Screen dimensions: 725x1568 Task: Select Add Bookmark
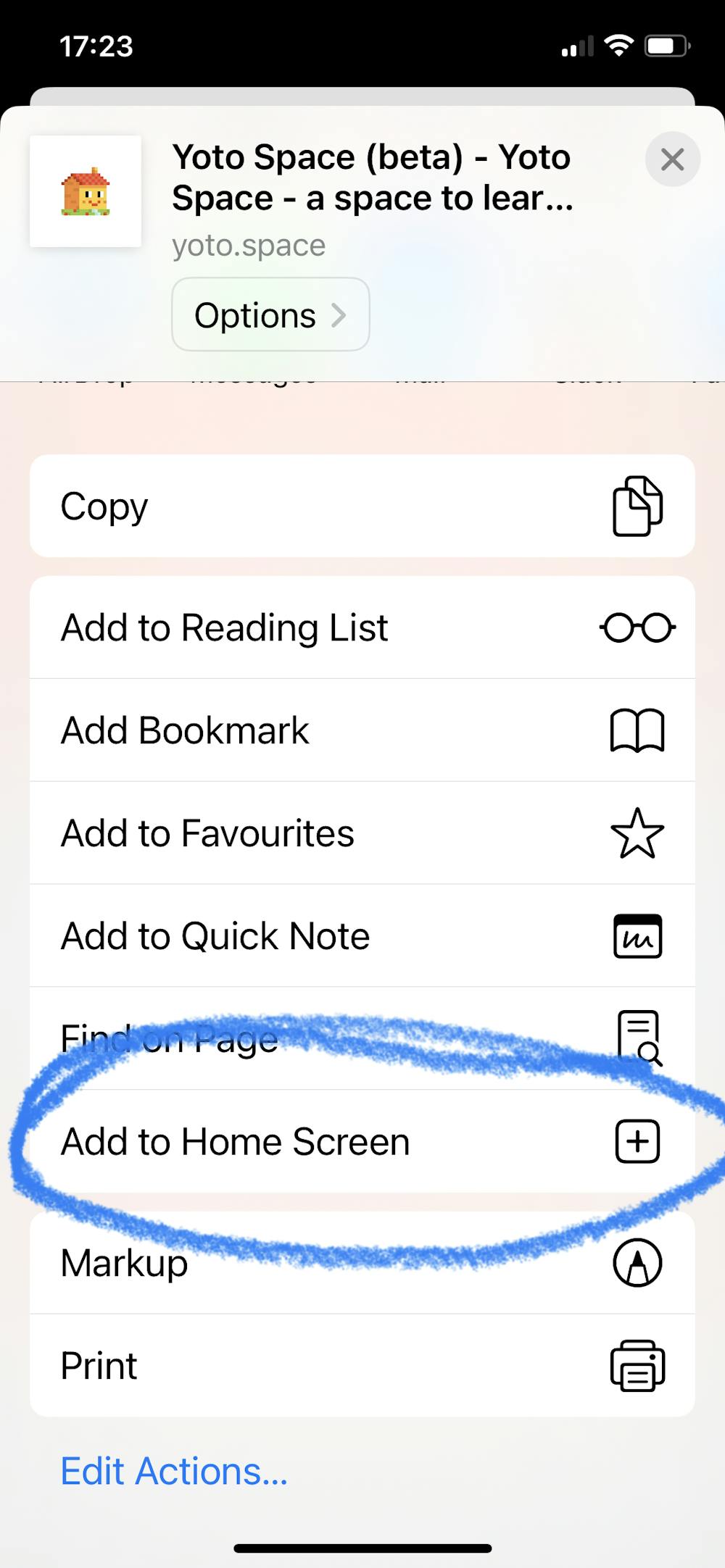(x=362, y=730)
